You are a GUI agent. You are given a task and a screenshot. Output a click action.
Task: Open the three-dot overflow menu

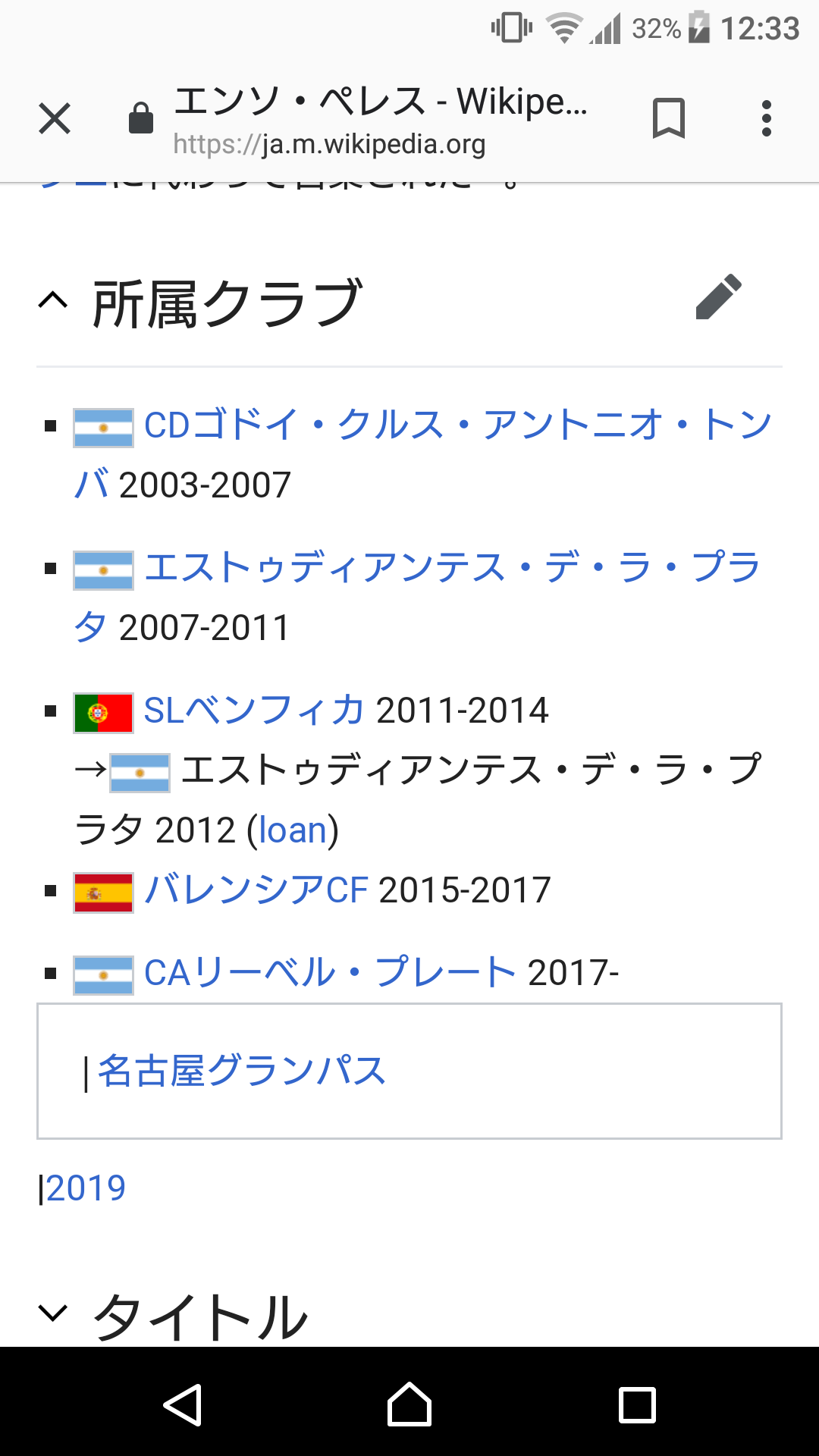click(x=767, y=119)
